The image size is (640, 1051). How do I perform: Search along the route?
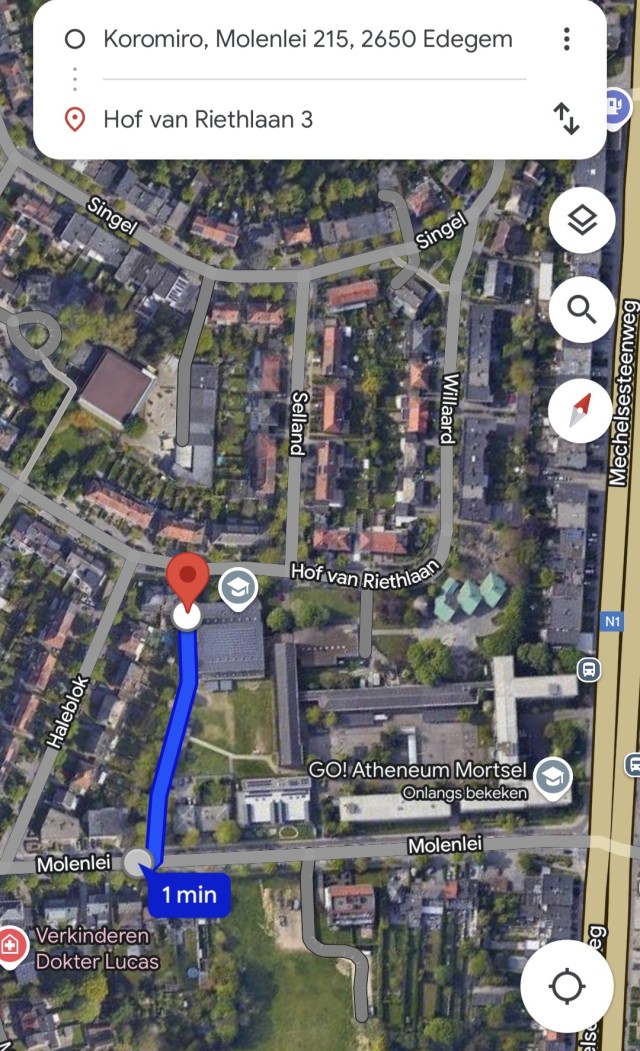pyautogui.click(x=582, y=310)
